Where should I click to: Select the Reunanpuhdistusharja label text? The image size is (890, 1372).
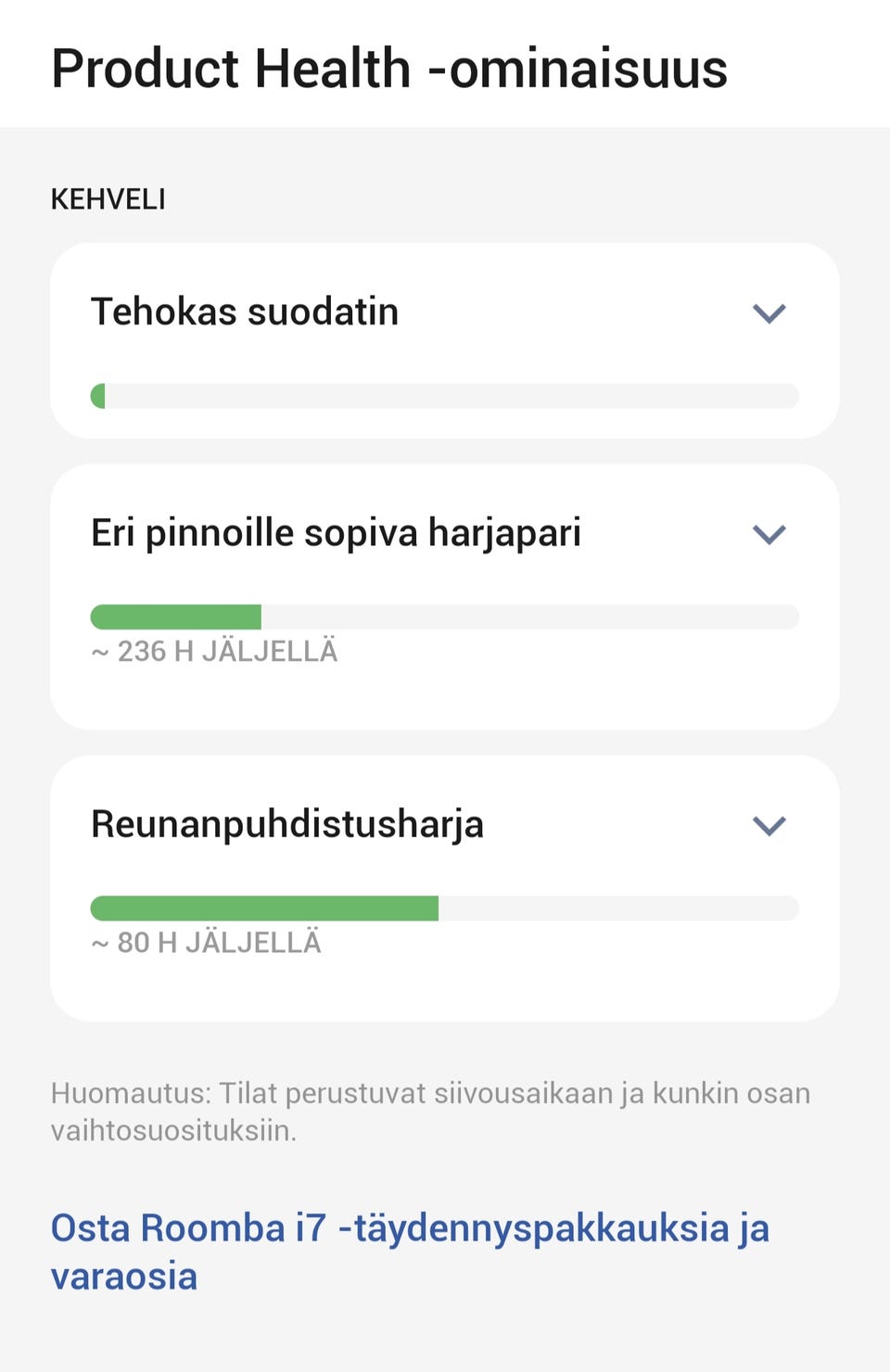(287, 824)
